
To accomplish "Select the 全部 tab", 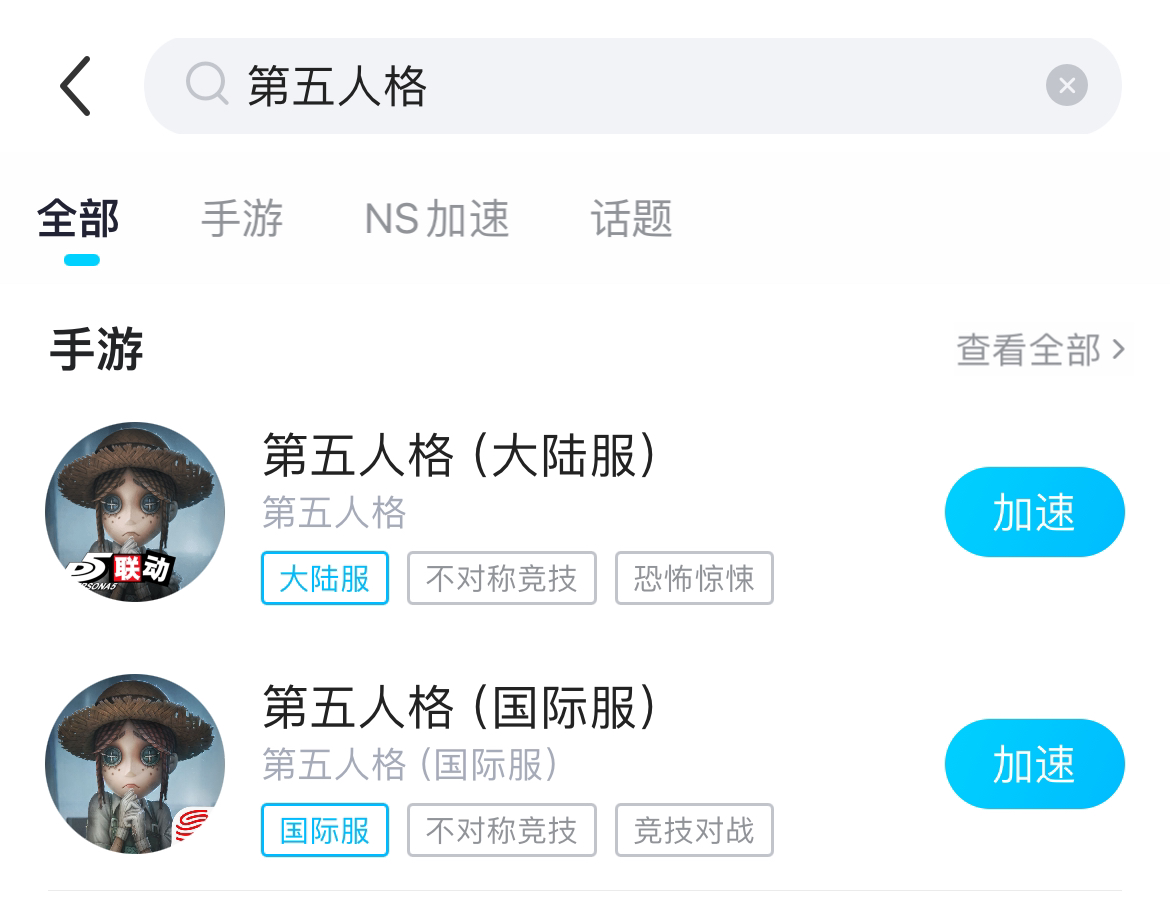I will pos(79,219).
